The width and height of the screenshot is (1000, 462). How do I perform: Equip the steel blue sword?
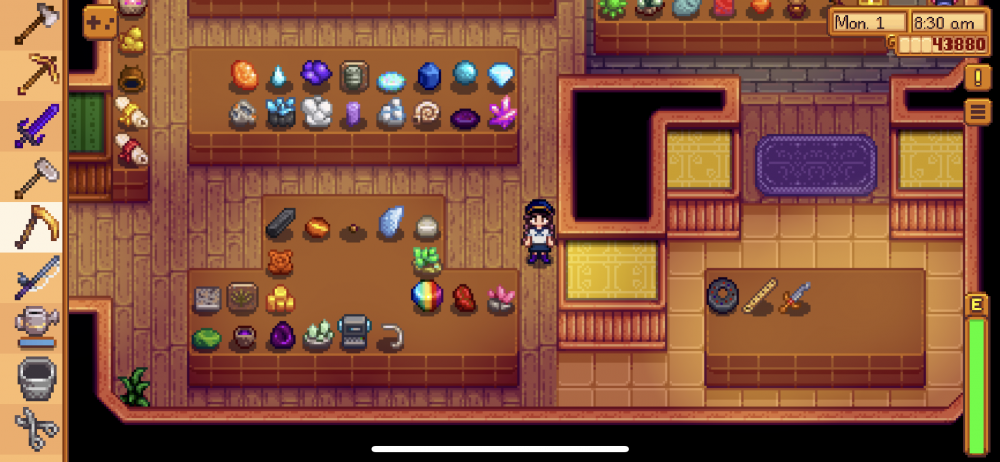coord(36,277)
